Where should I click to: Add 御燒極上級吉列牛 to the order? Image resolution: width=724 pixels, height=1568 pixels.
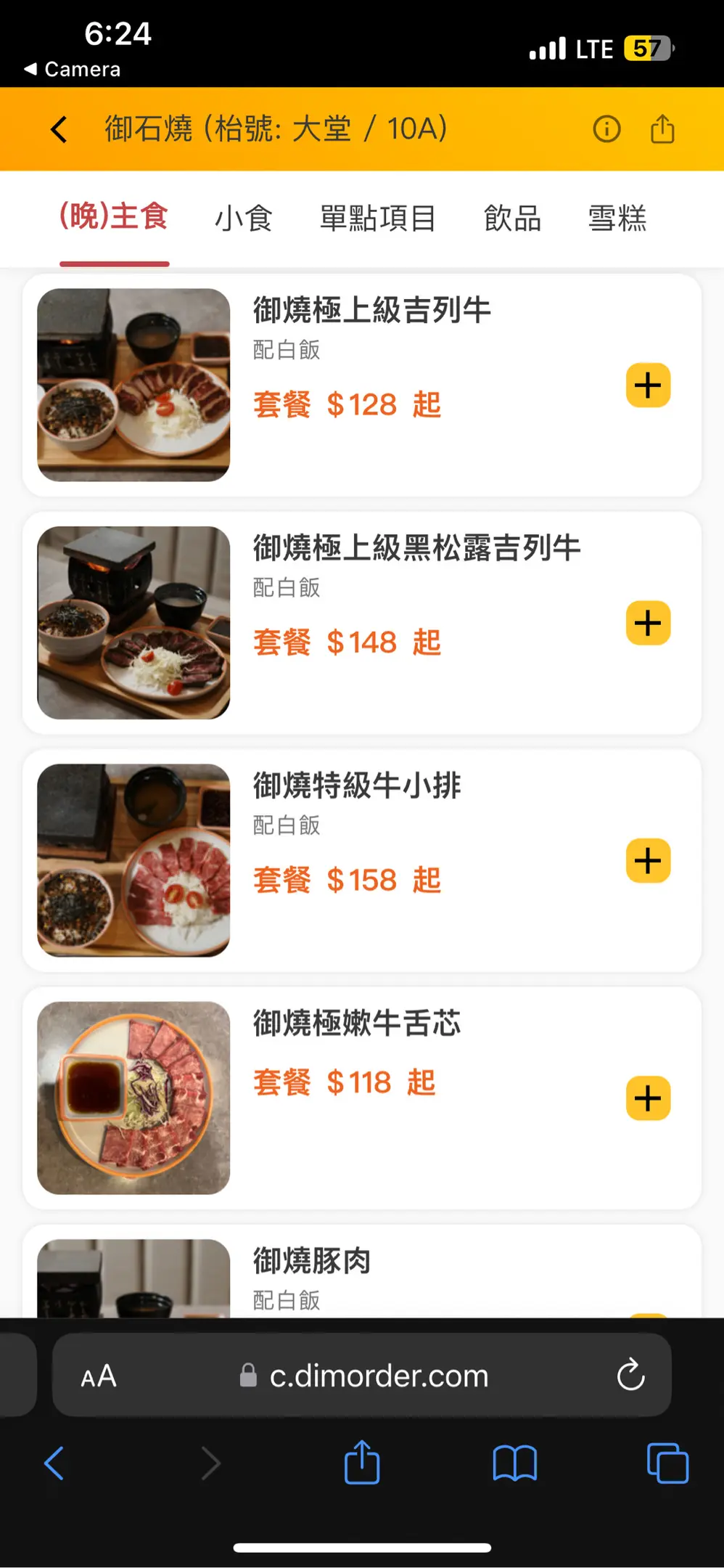(x=648, y=385)
